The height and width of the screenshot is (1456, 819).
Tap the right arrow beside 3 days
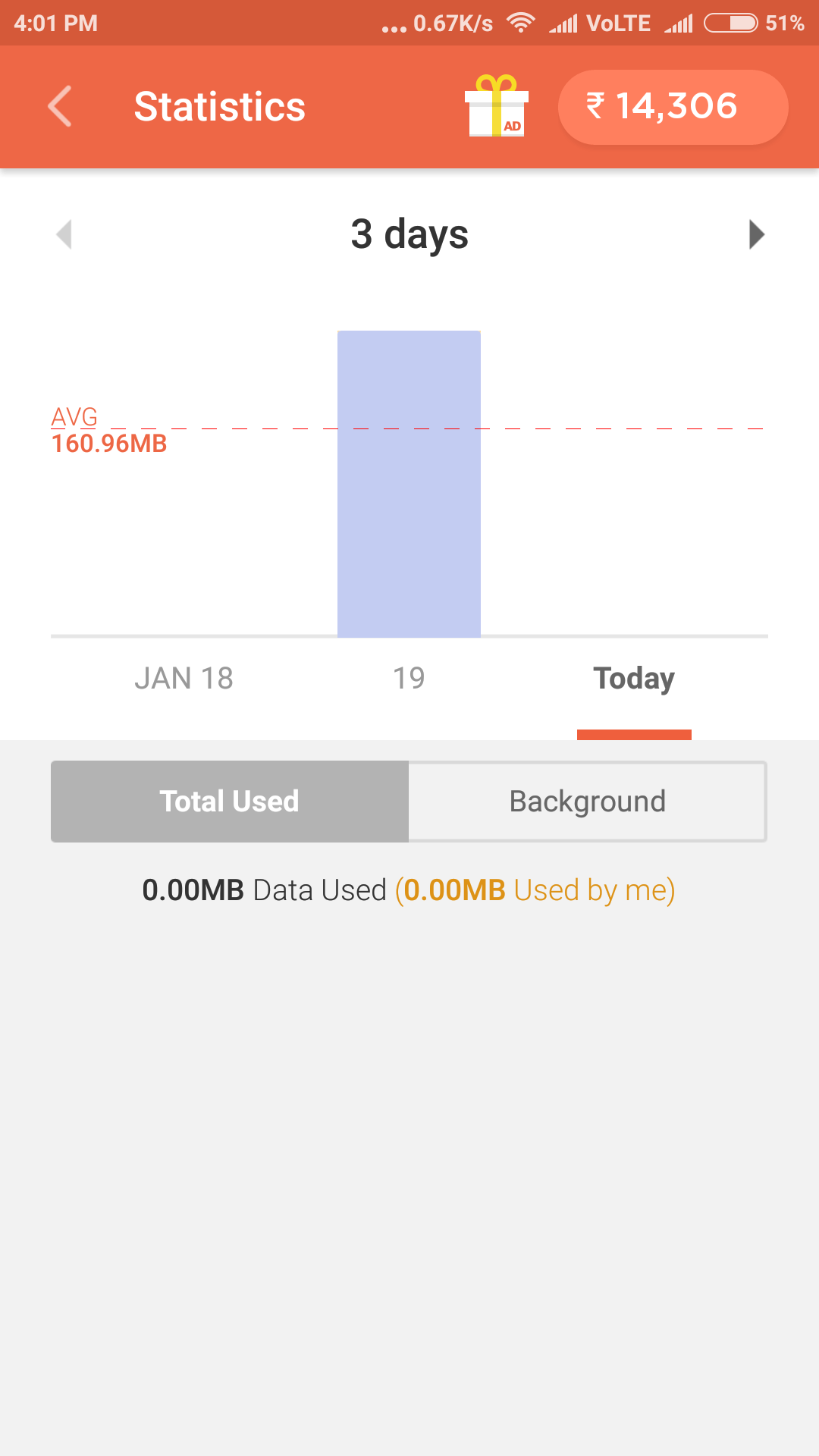[x=756, y=234]
